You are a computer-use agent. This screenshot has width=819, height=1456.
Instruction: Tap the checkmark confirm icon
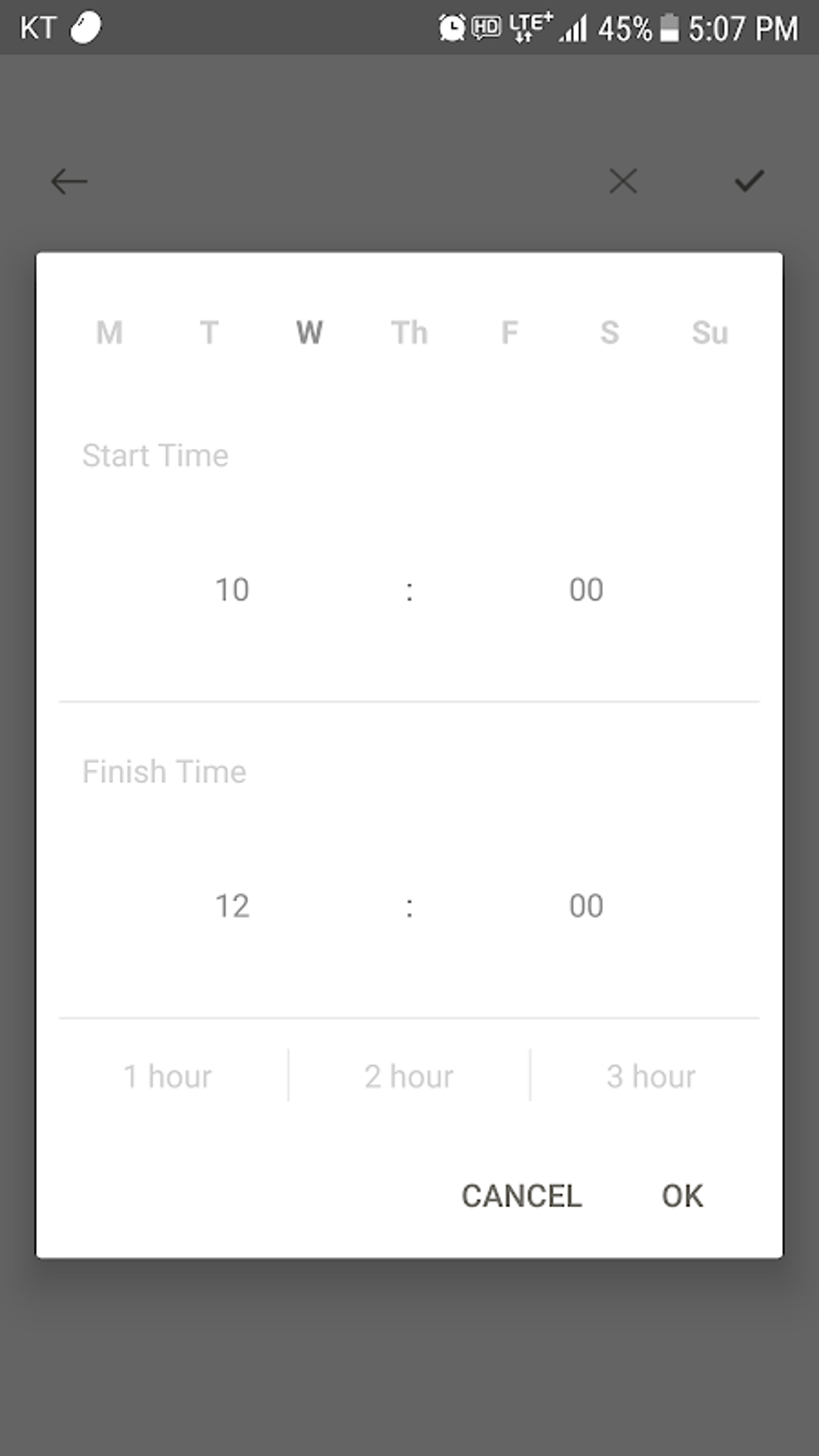pos(748,181)
